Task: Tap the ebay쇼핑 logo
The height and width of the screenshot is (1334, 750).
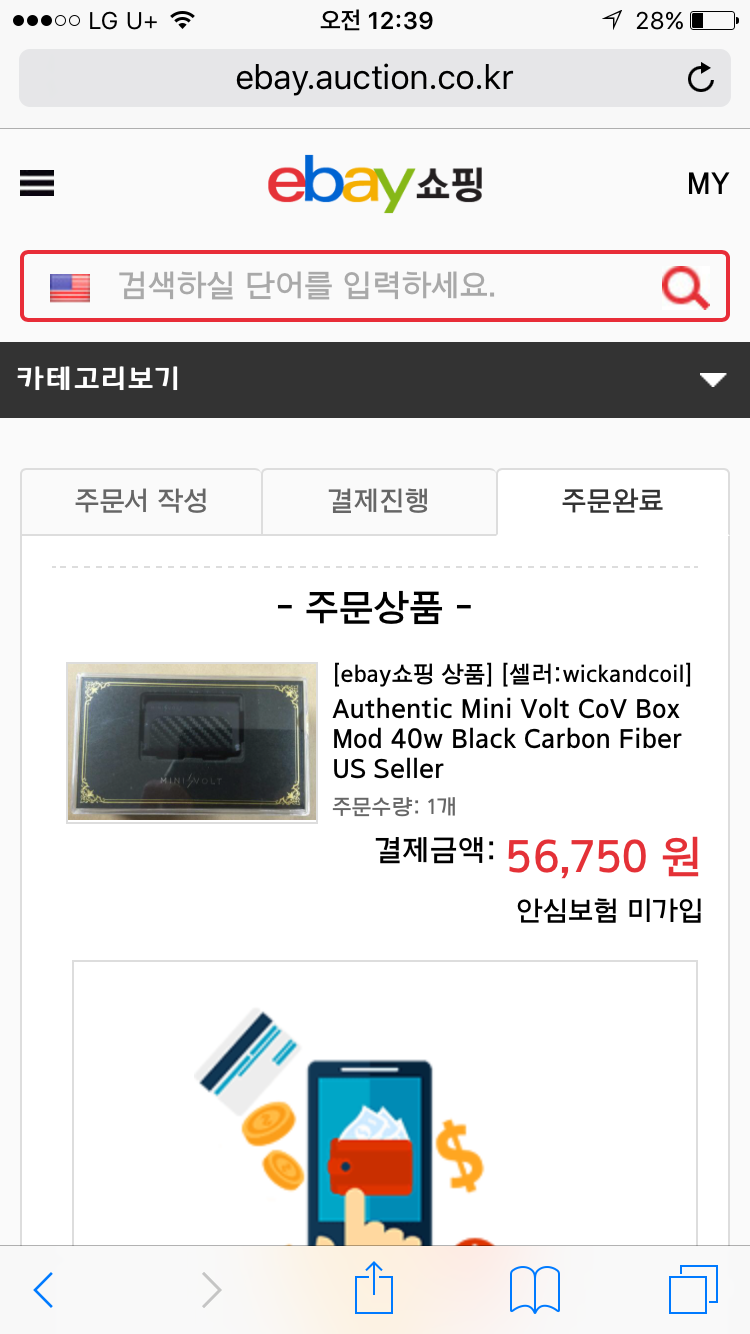Action: 375,184
